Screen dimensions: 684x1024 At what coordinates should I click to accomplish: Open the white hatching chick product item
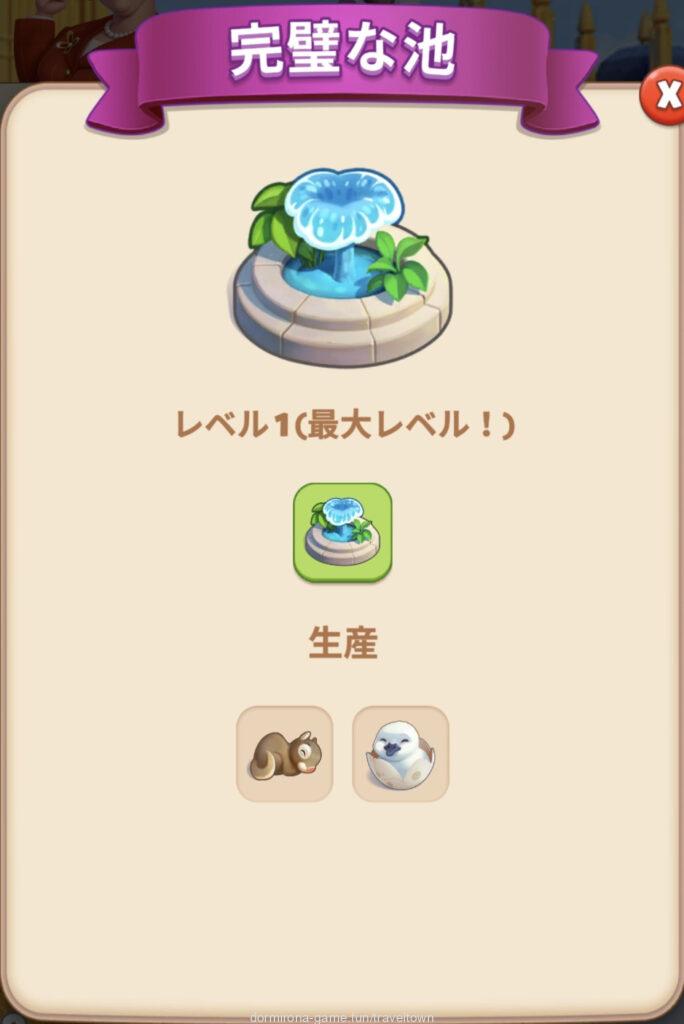(400, 754)
